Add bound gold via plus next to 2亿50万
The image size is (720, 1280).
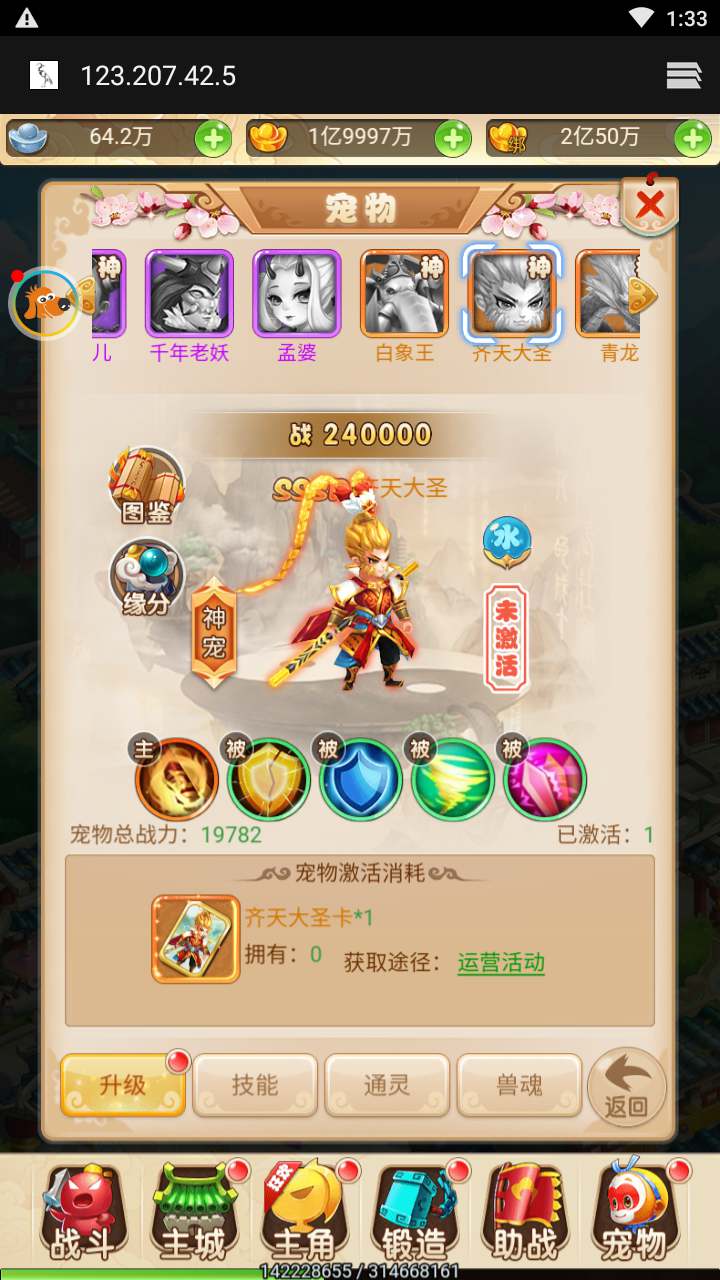[693, 139]
